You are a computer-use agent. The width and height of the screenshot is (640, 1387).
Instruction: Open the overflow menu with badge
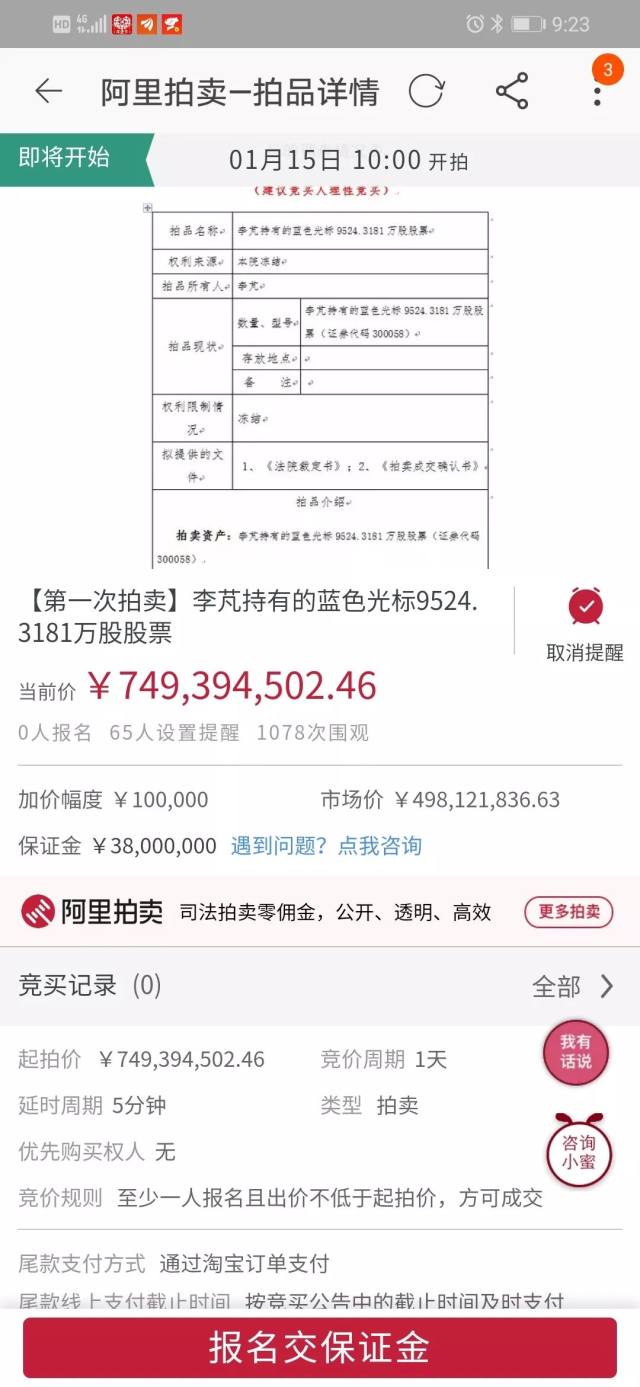pos(597,90)
